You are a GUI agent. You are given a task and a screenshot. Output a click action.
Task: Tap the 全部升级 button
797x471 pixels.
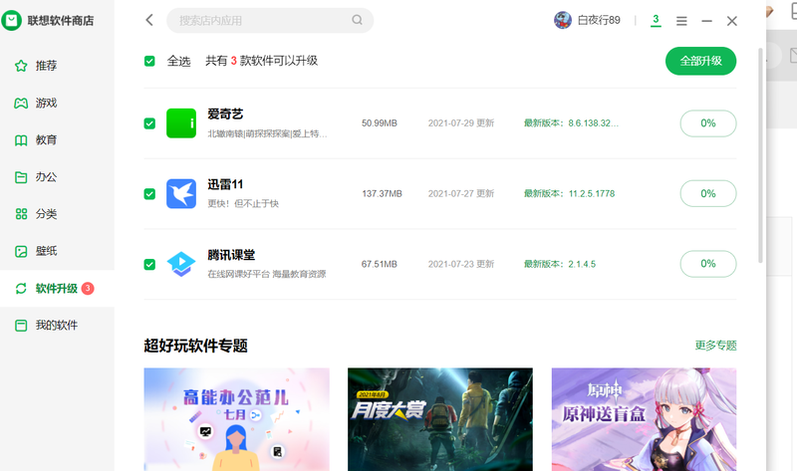click(701, 61)
